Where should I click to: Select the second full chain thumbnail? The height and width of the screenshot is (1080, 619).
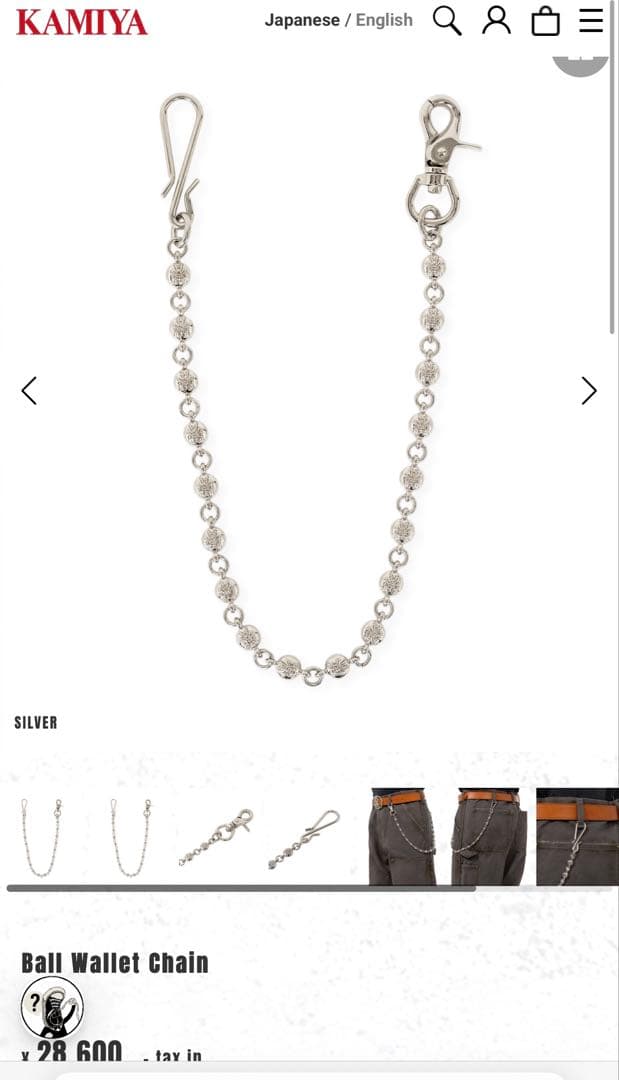click(x=130, y=837)
